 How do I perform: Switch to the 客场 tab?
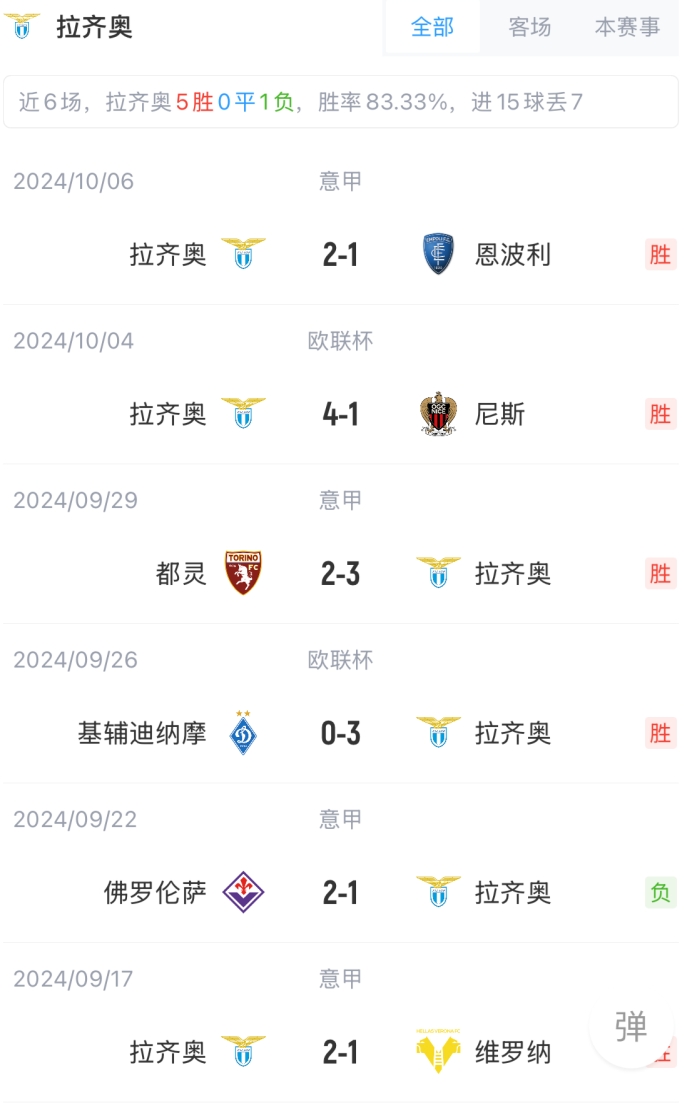(x=530, y=27)
